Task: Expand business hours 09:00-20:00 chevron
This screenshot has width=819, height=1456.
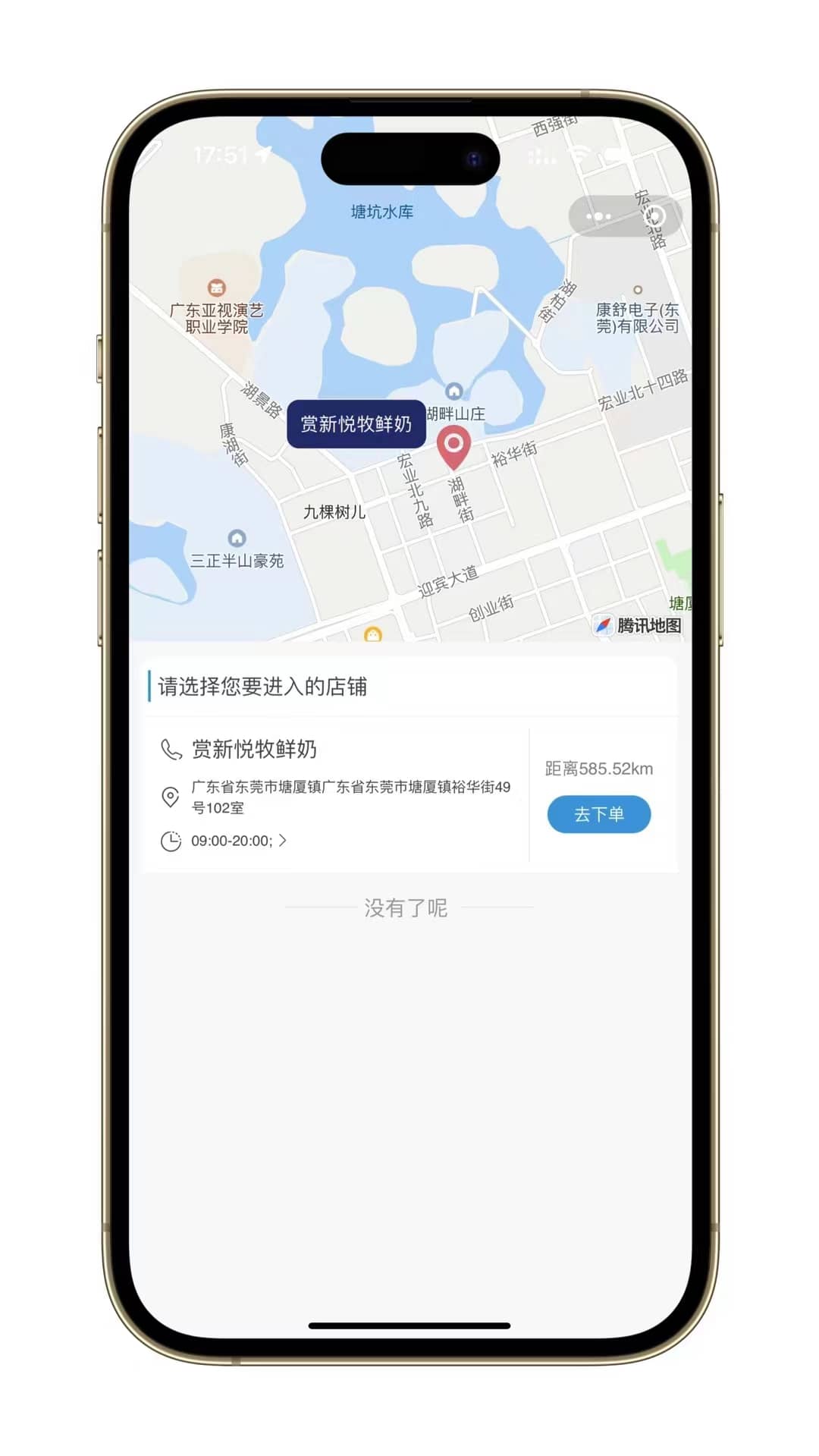Action: click(282, 841)
